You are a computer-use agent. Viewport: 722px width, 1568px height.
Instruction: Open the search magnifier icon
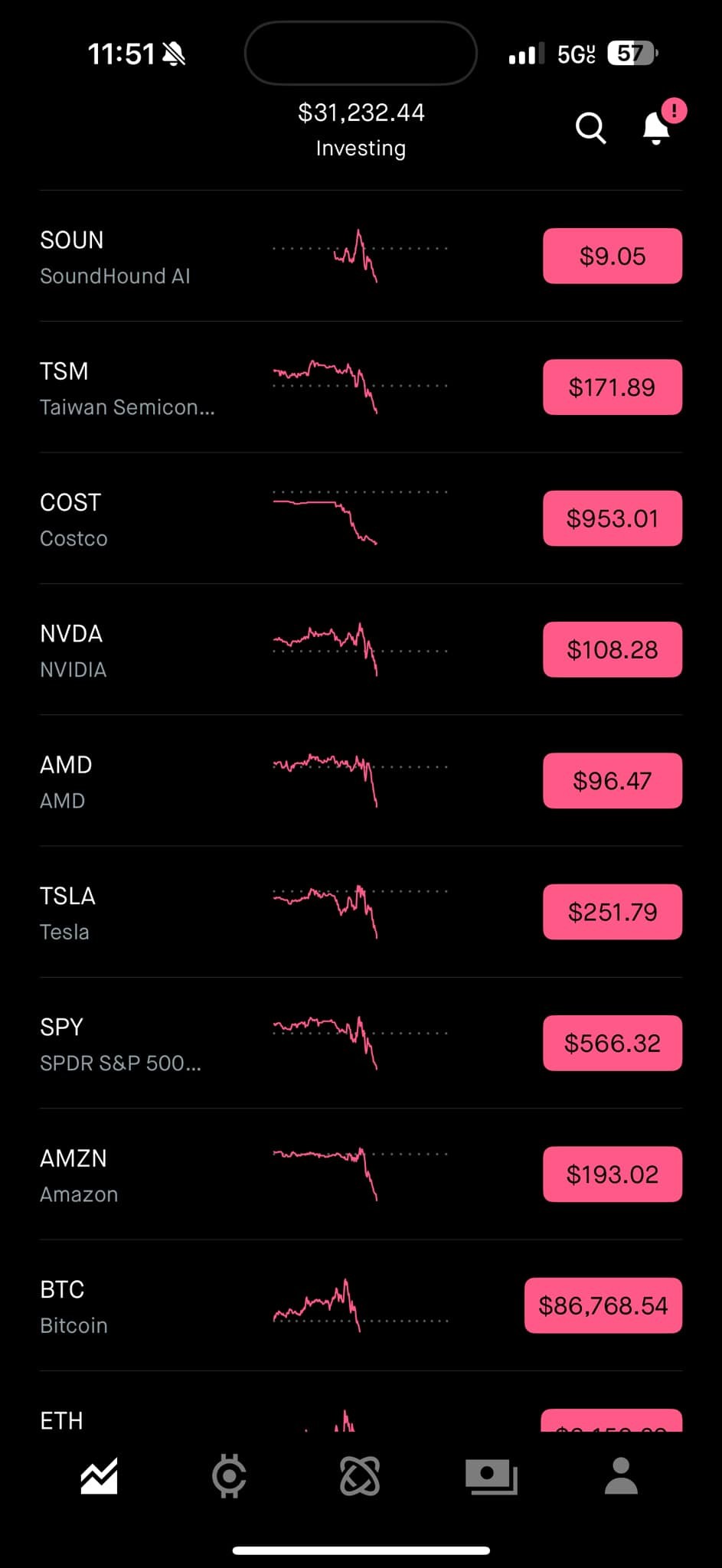point(590,129)
